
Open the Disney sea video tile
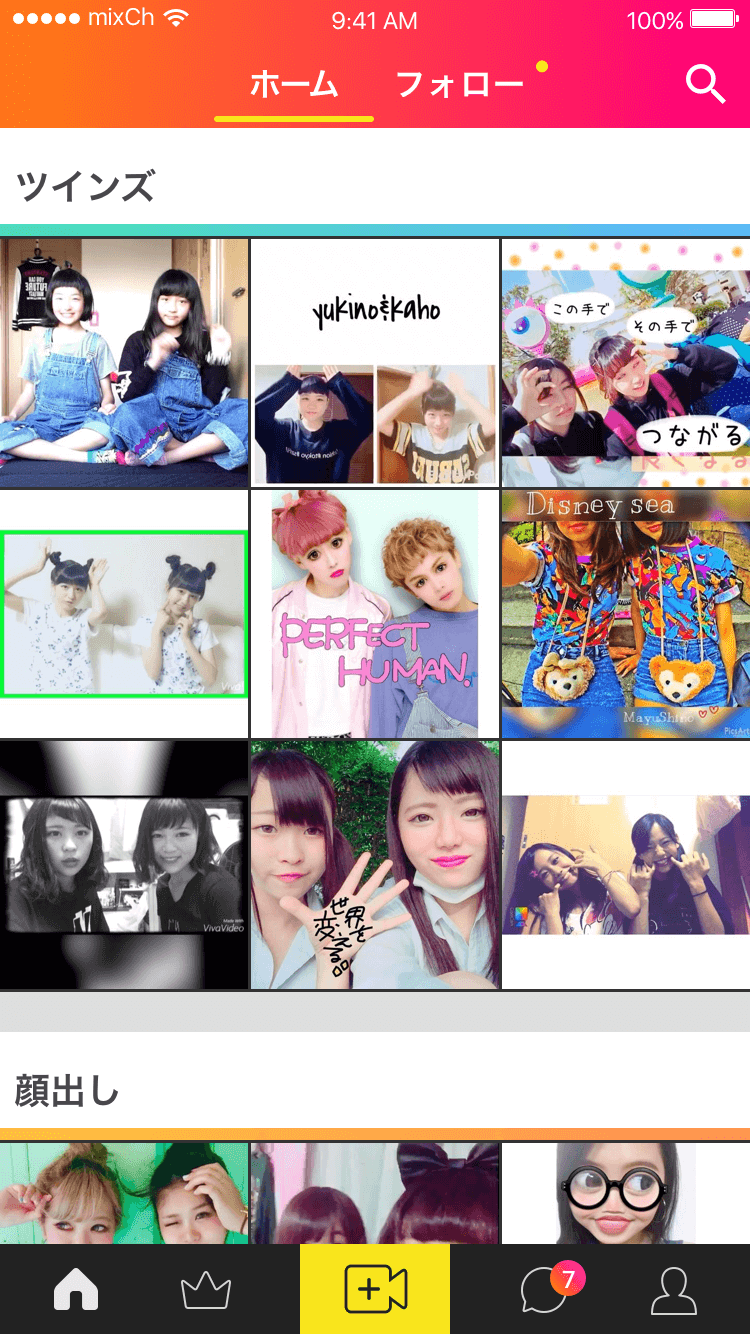point(625,613)
